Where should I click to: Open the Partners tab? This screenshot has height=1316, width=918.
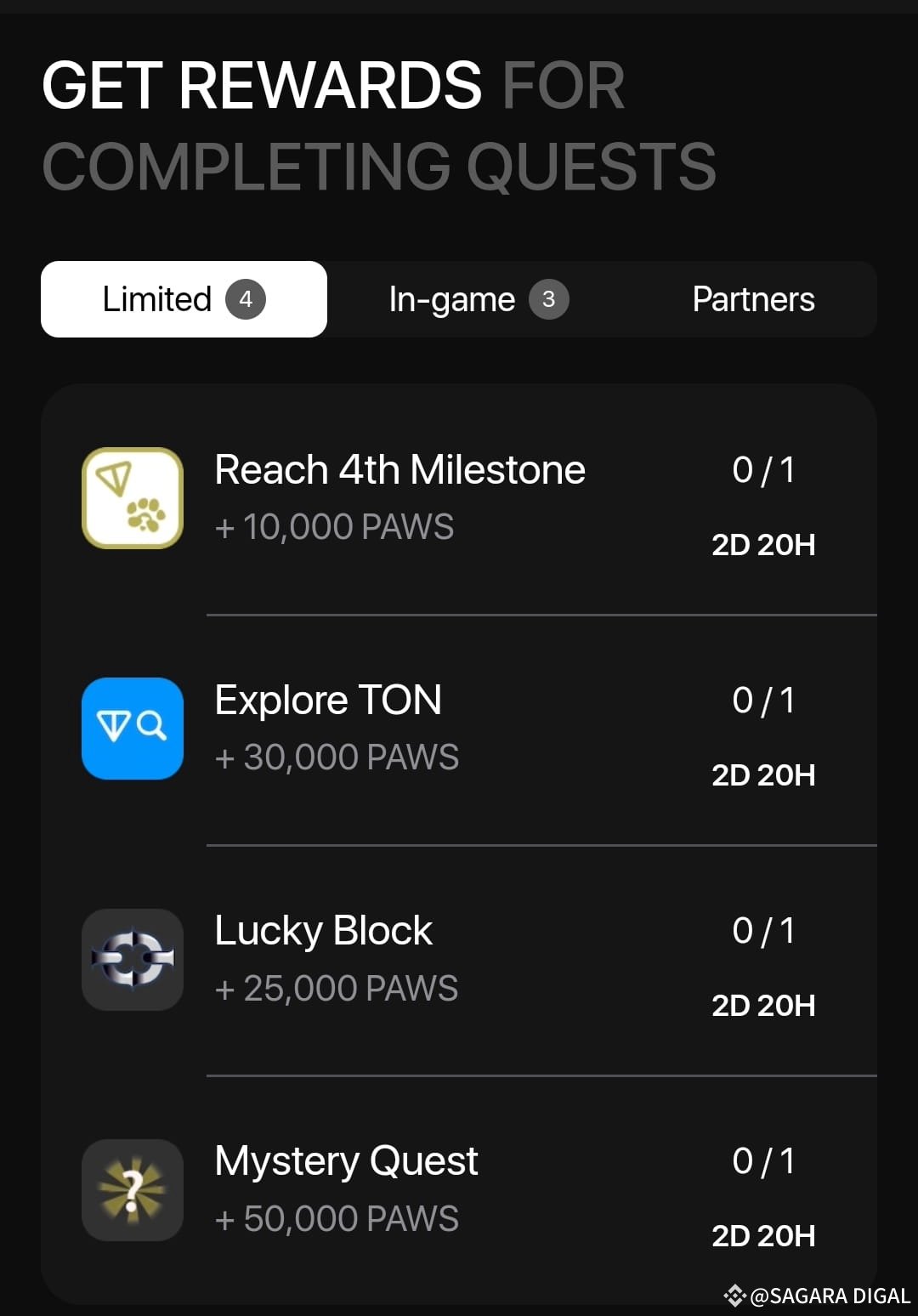[x=753, y=299]
